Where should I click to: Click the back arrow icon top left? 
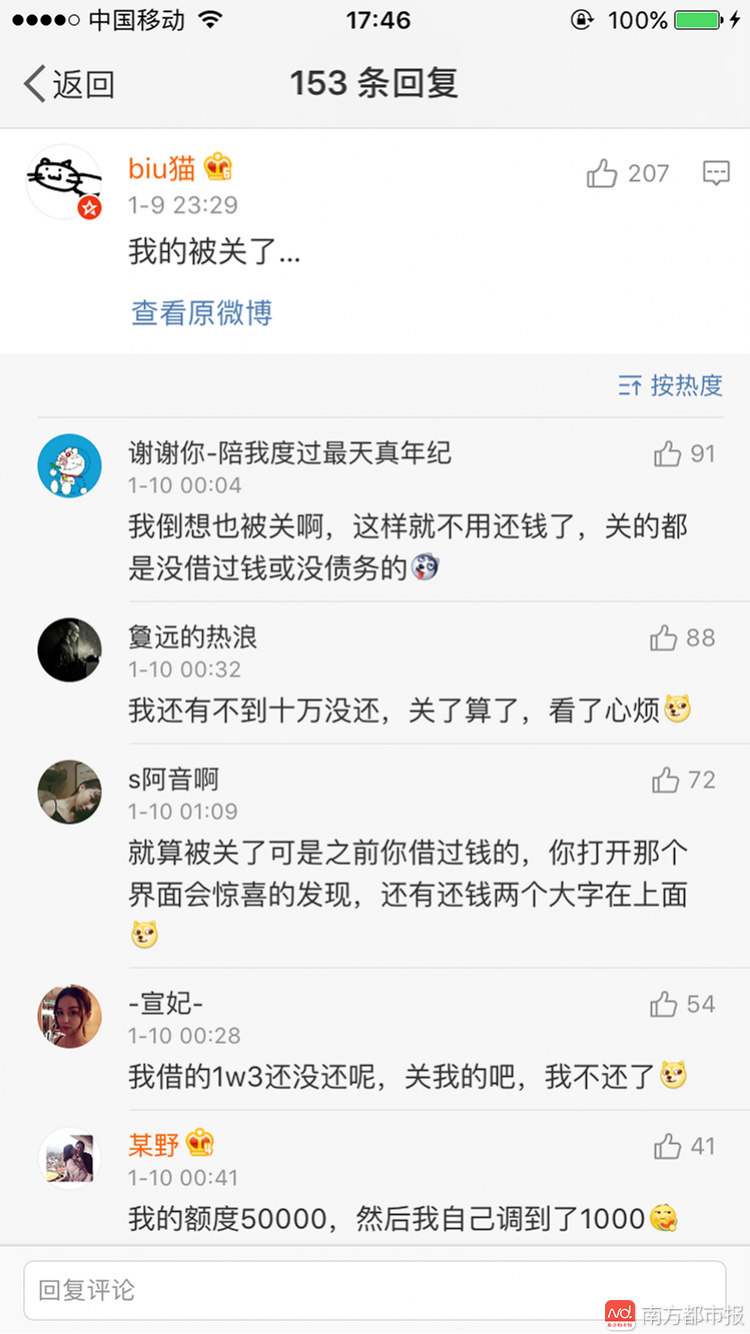(32, 85)
